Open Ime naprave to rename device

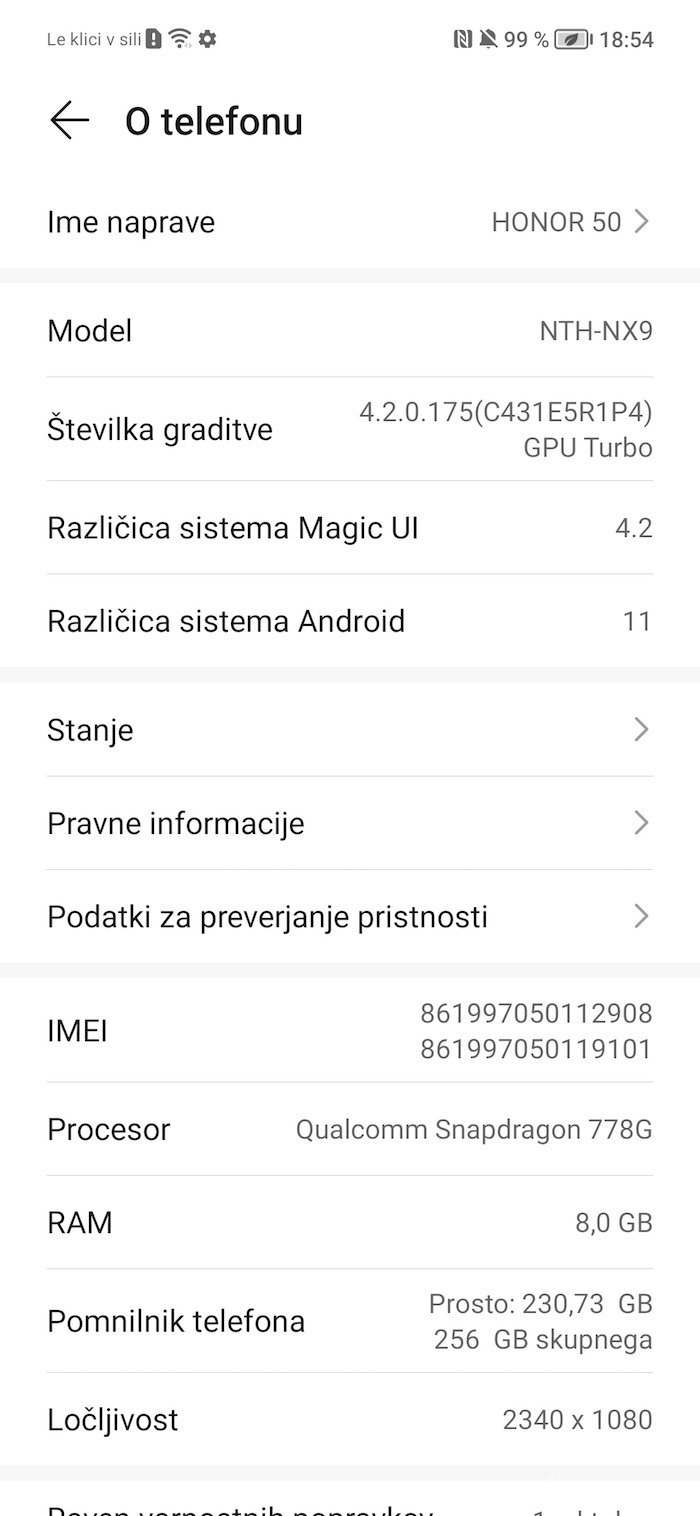350,221
